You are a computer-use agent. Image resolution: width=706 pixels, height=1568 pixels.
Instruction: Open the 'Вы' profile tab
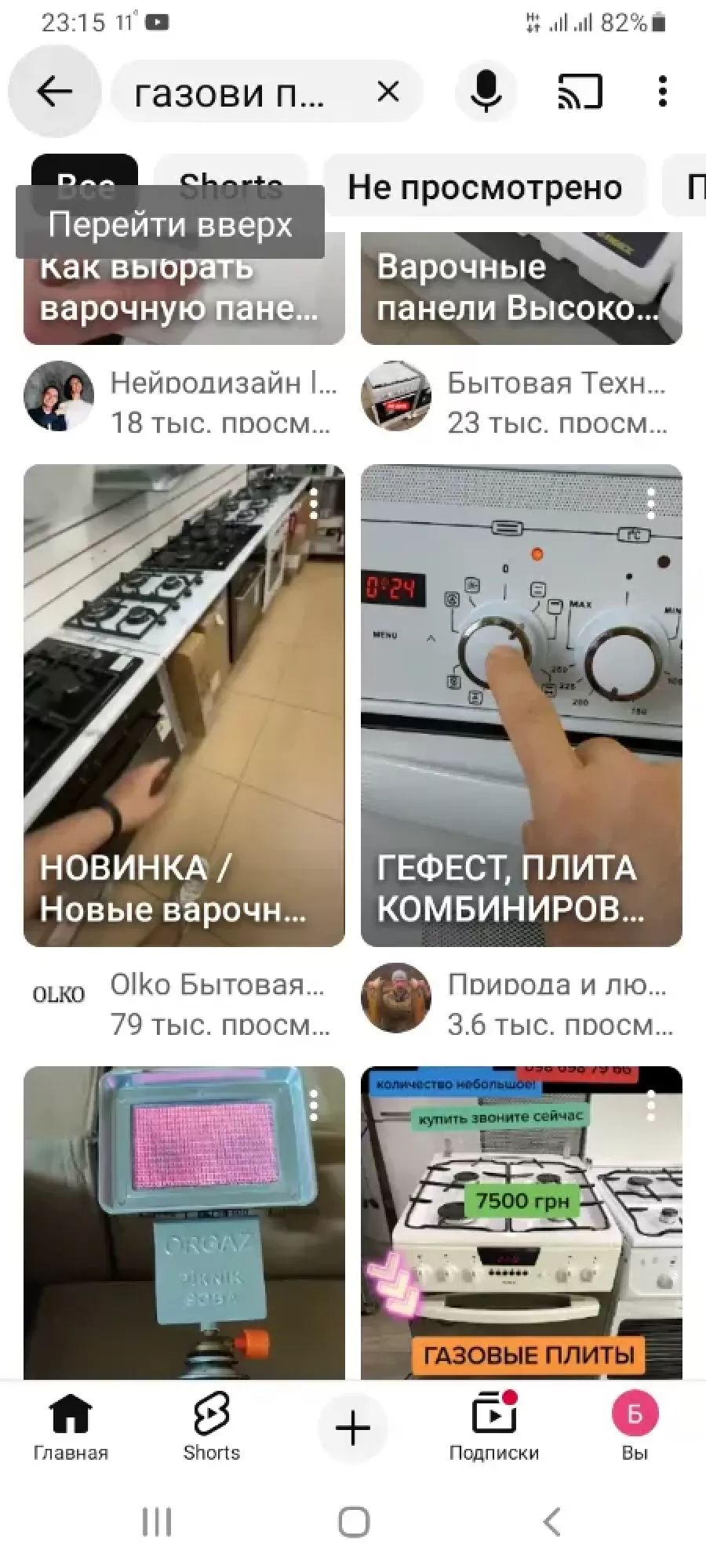click(x=635, y=1428)
